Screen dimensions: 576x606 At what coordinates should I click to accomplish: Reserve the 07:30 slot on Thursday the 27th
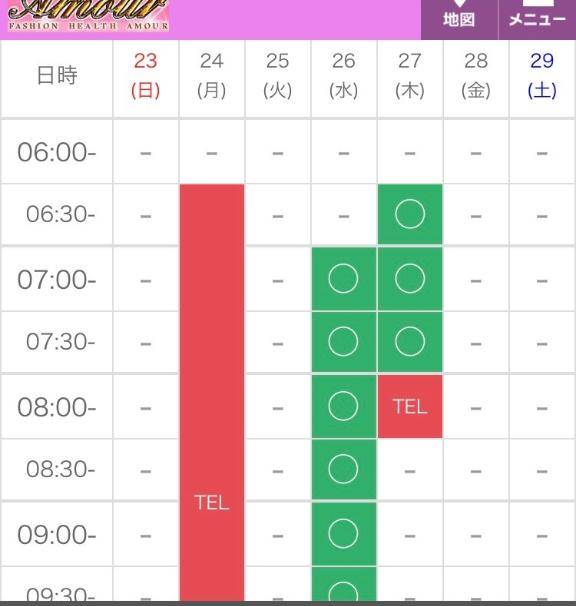pos(410,342)
